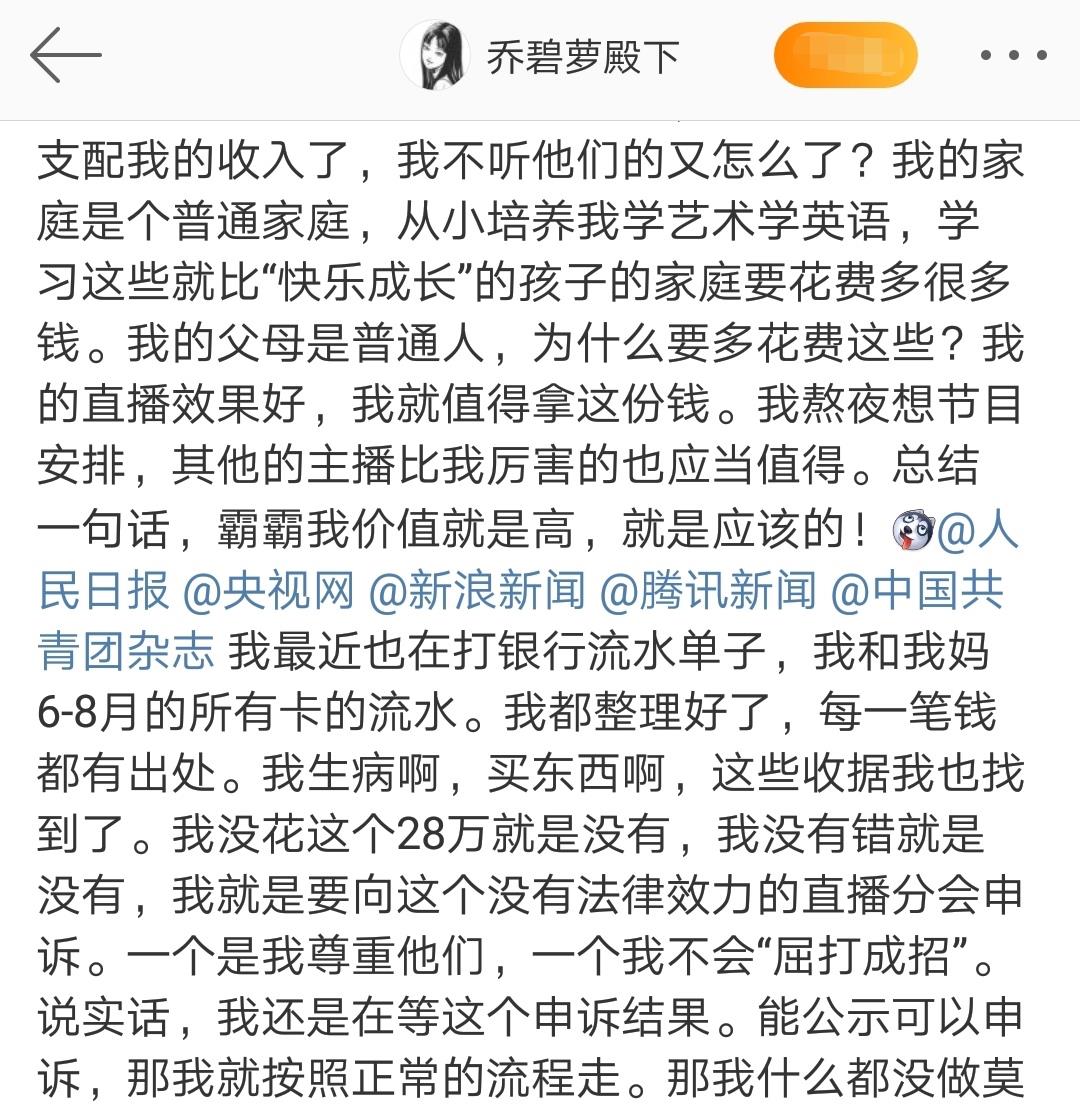The image size is (1080, 1107).
Task: Open the @腾讯新闻 mention link
Action: pyautogui.click(x=708, y=590)
